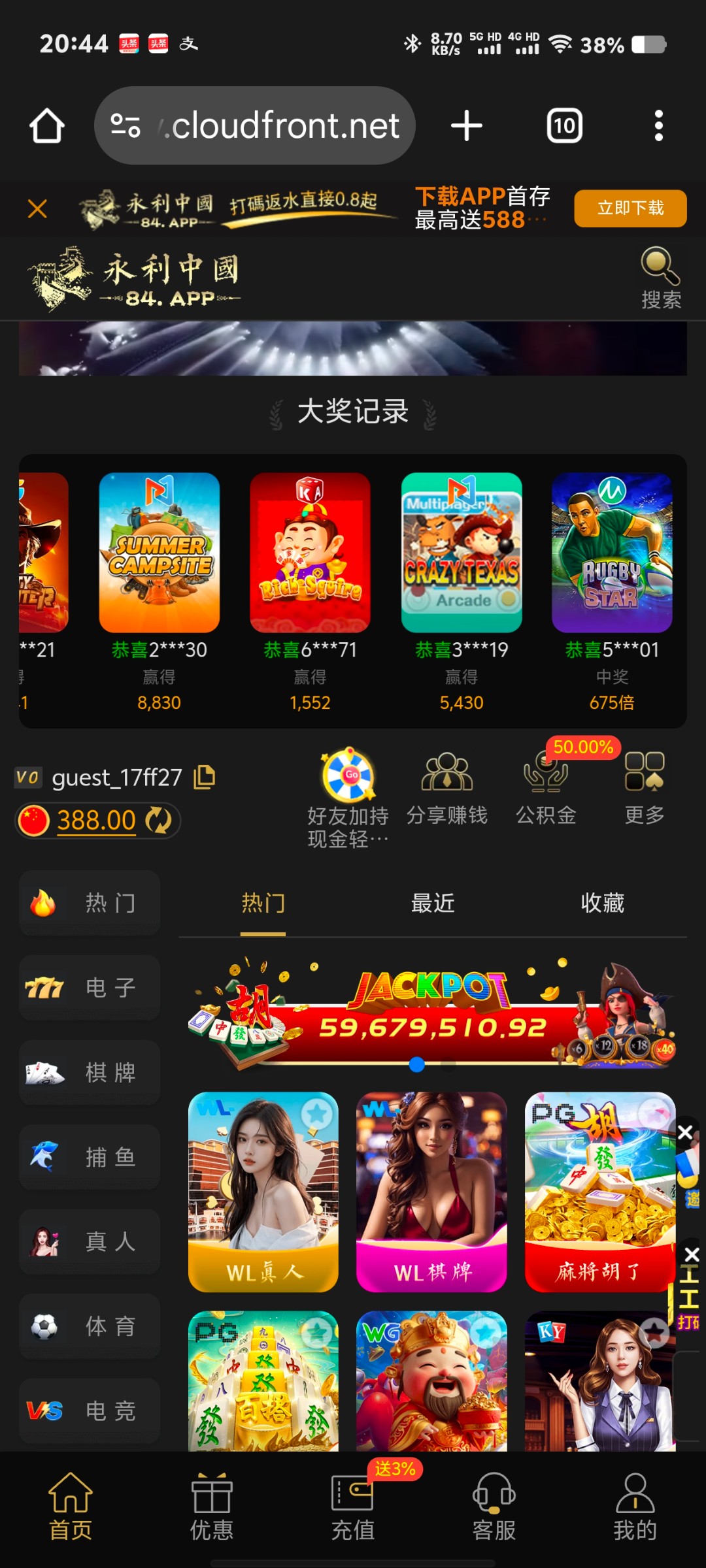Copy guest_17ff27 username via copy icon
This screenshot has height=1568, width=706.
point(203,777)
